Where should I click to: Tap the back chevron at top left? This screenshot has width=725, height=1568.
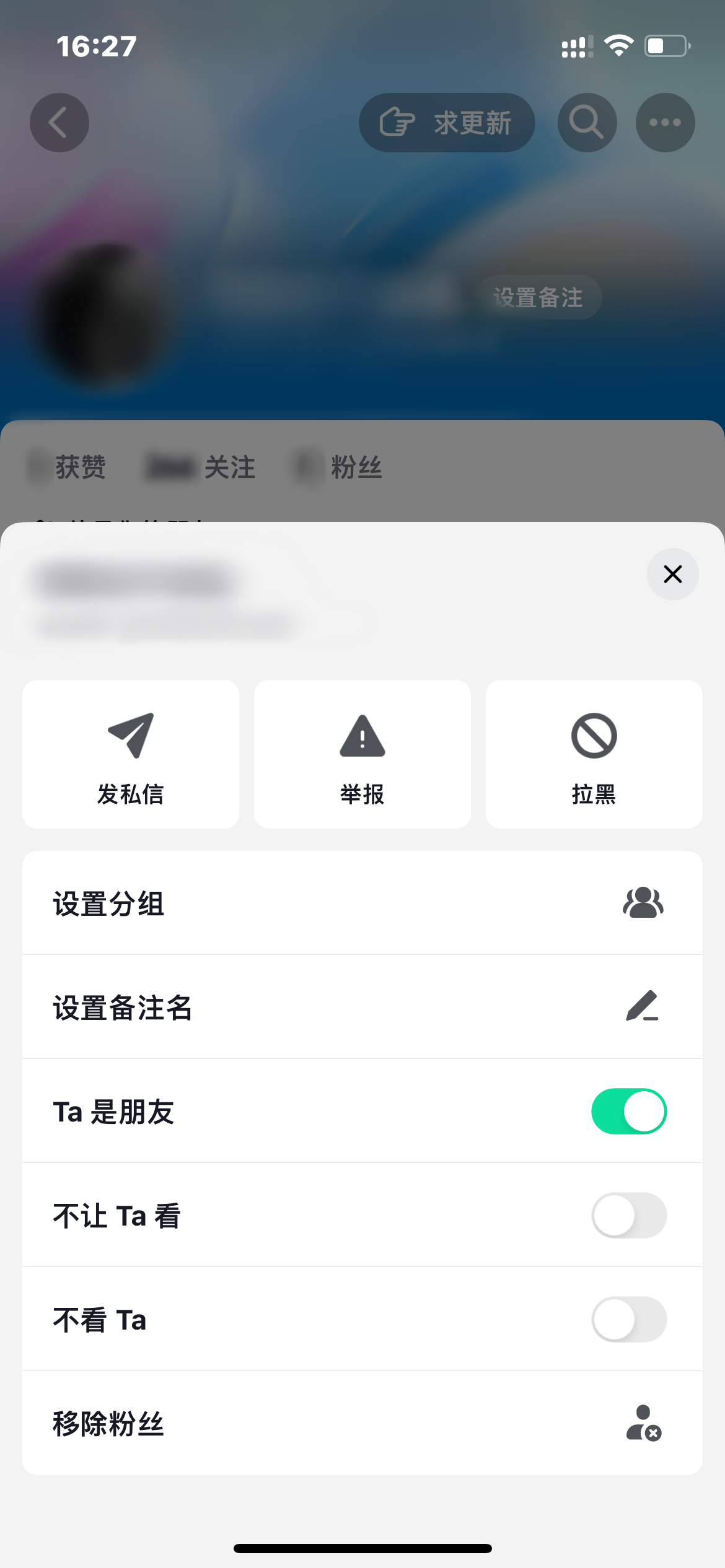pyautogui.click(x=59, y=123)
